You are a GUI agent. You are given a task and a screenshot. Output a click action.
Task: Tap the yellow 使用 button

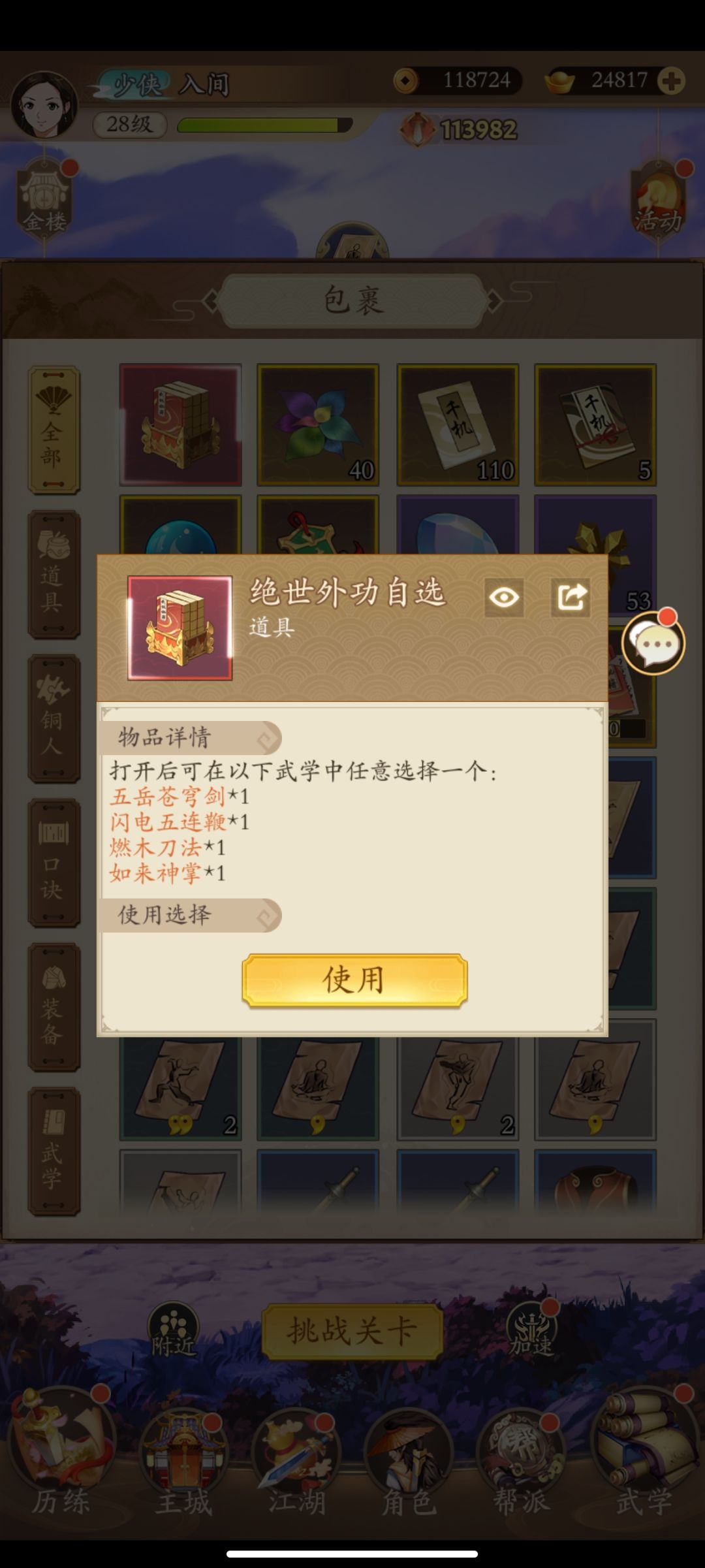point(354,980)
